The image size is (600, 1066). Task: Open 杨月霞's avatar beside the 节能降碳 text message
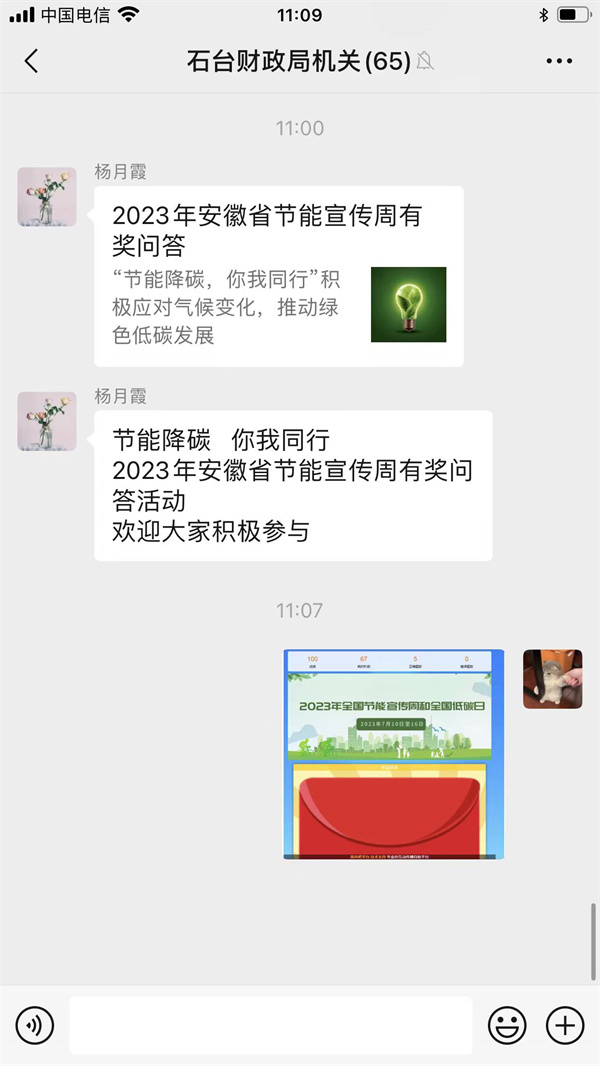click(47, 421)
